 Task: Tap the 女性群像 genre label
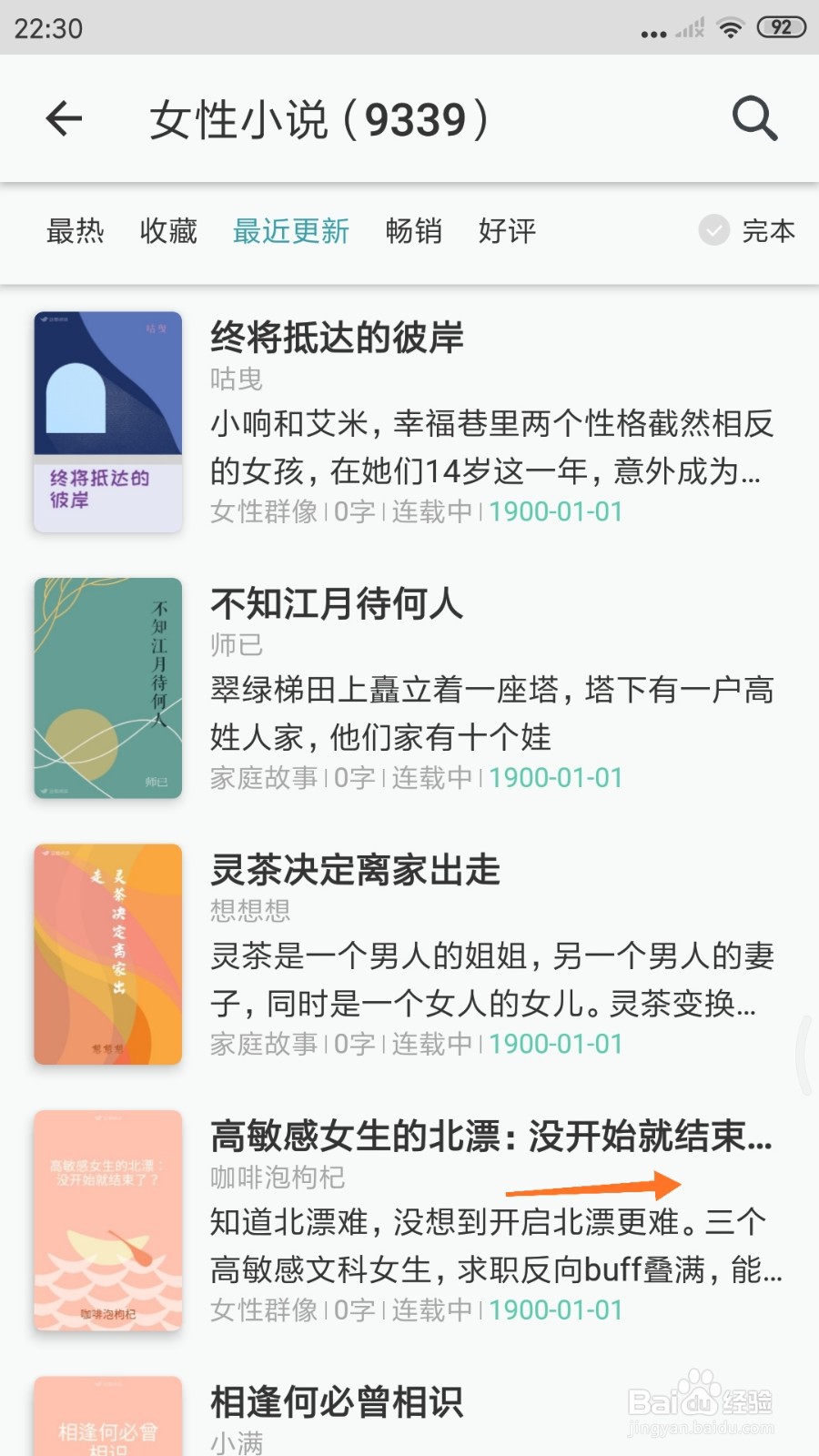click(263, 512)
